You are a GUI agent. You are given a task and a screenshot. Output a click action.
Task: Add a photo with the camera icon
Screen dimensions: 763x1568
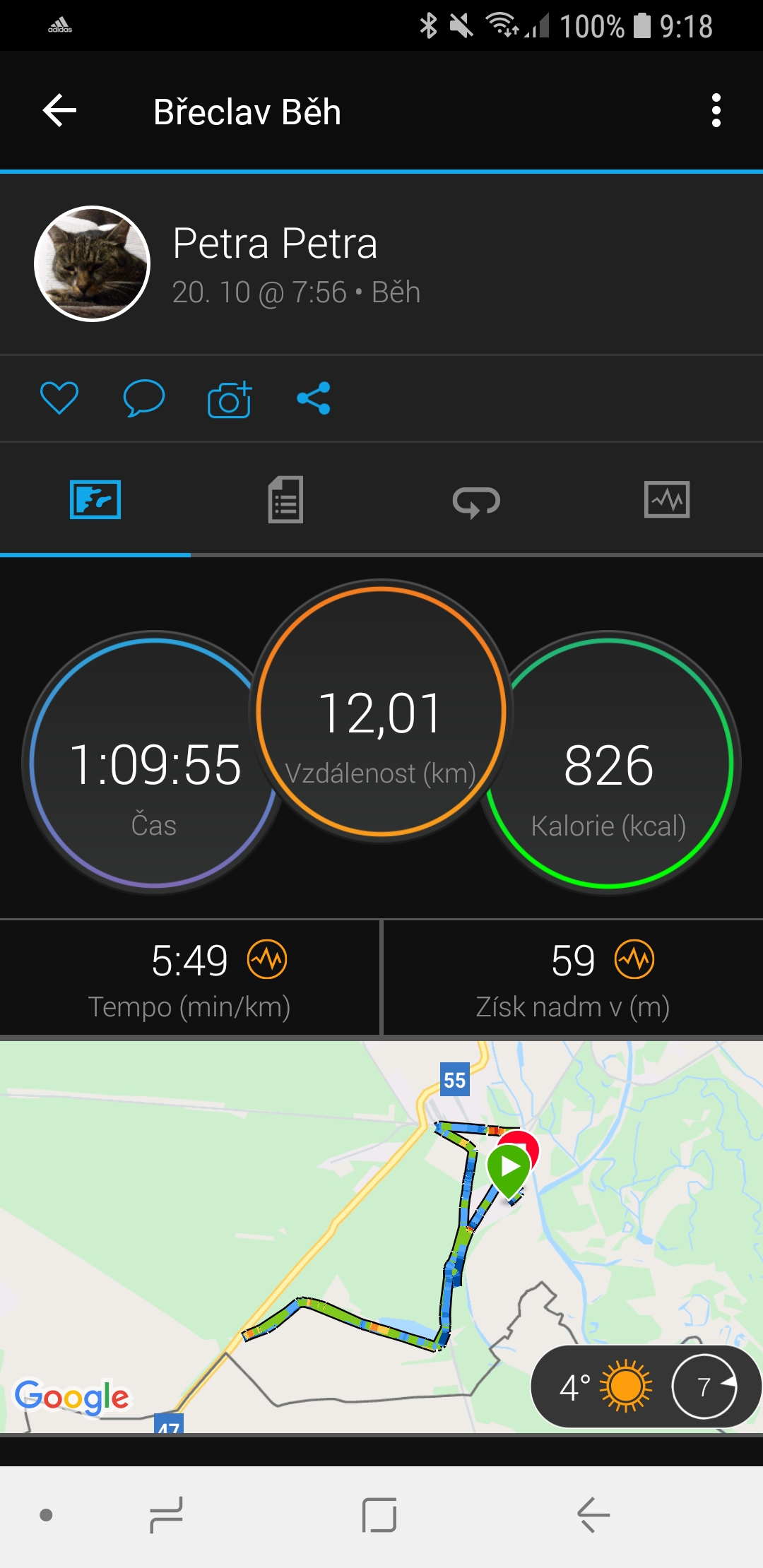[230, 399]
